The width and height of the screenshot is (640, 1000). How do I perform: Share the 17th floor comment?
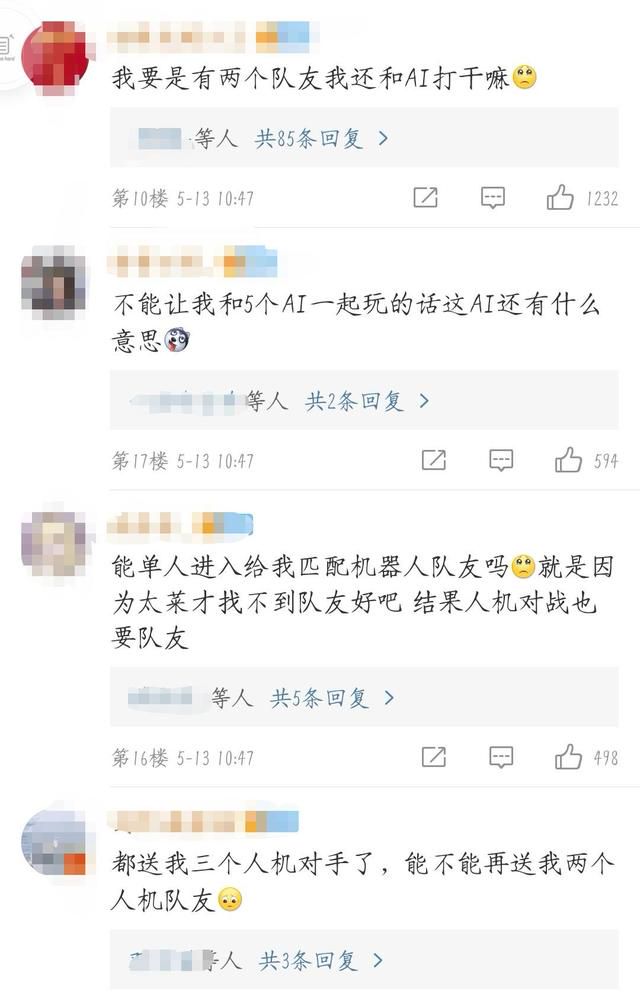pyautogui.click(x=433, y=460)
